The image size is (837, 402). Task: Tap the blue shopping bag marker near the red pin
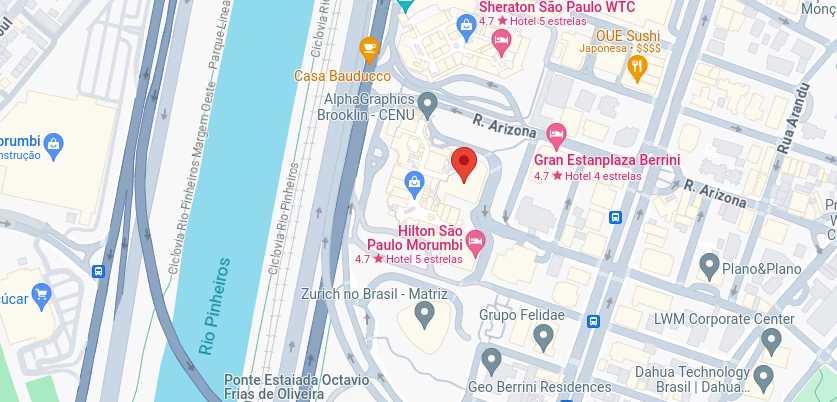coord(414,182)
